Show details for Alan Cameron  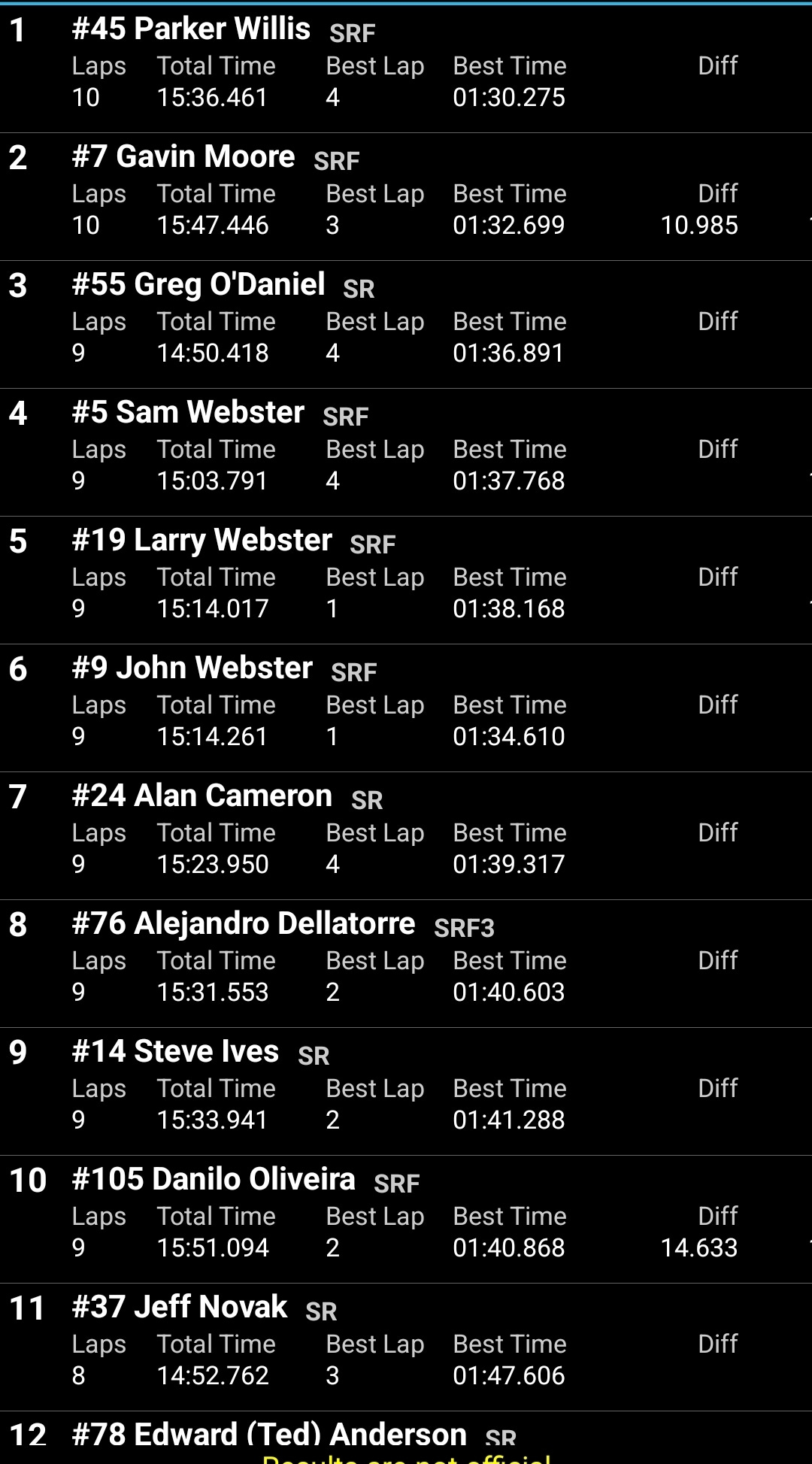click(406, 836)
